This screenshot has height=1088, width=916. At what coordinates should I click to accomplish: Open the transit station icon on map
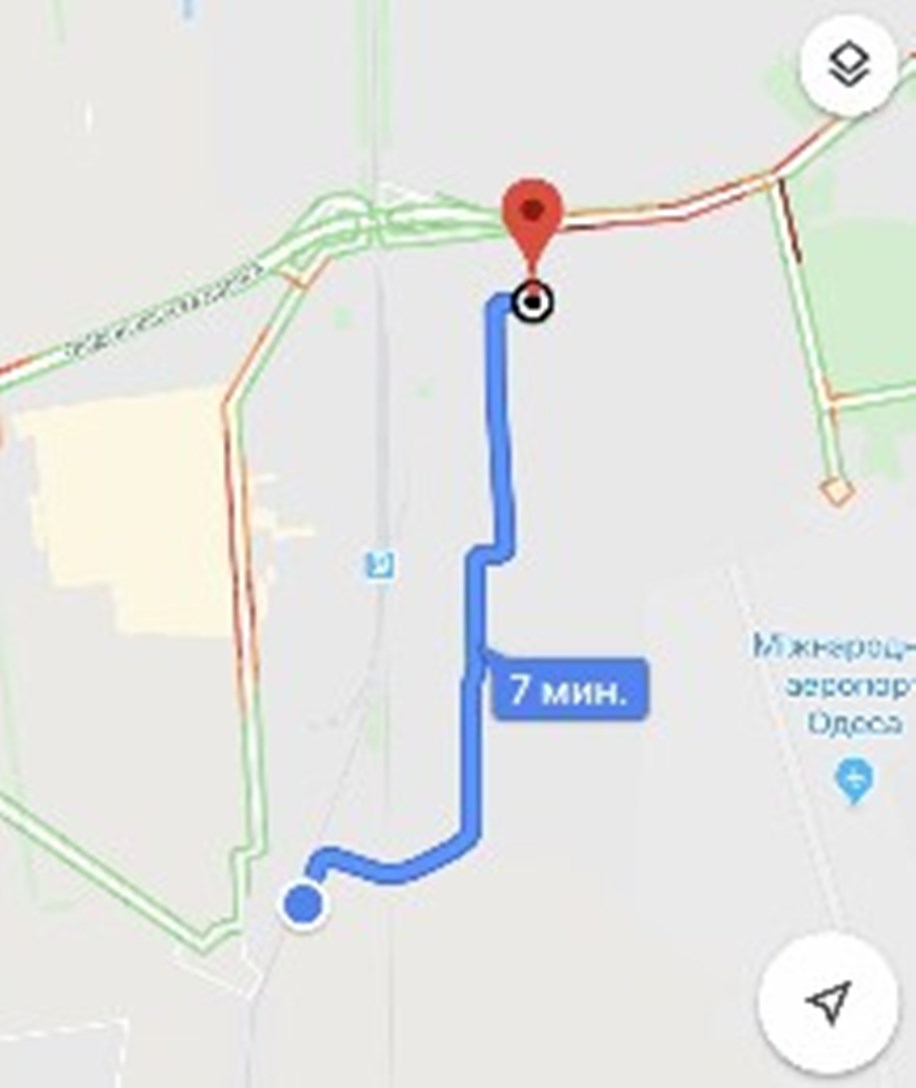(x=379, y=567)
